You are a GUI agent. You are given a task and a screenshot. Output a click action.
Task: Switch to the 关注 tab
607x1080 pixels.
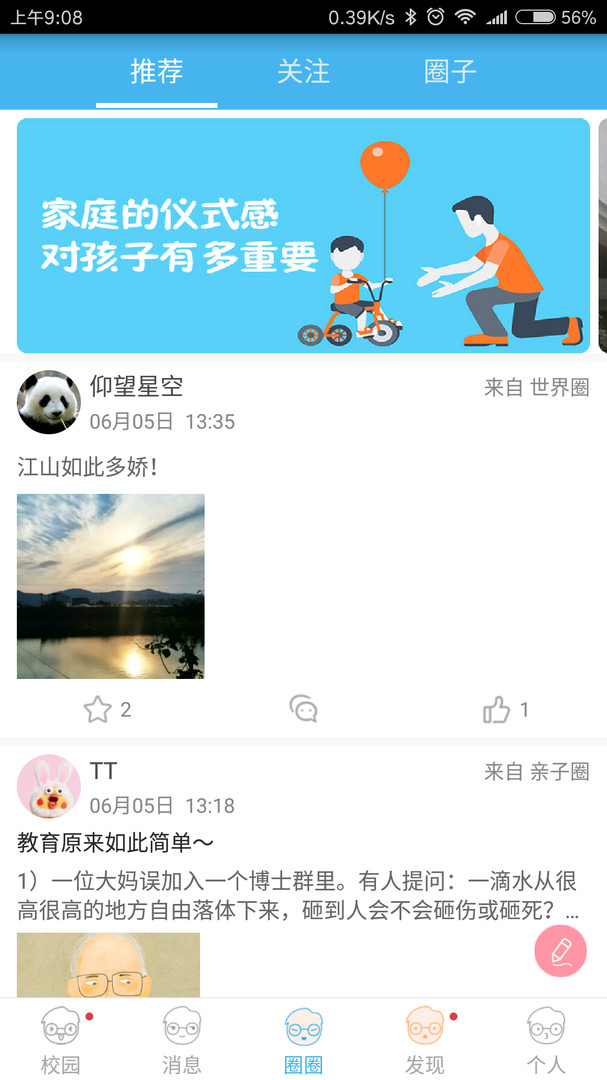[303, 72]
